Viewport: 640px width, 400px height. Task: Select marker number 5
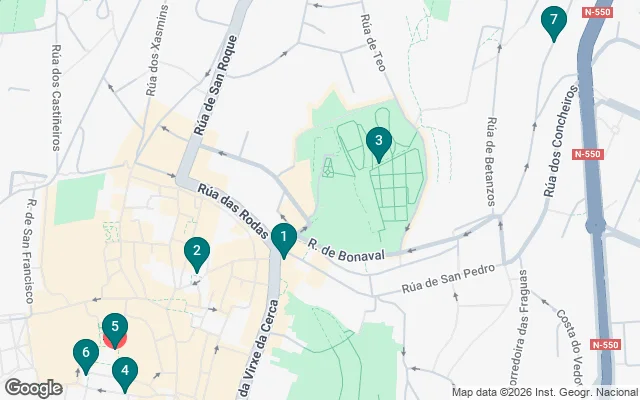(115, 327)
